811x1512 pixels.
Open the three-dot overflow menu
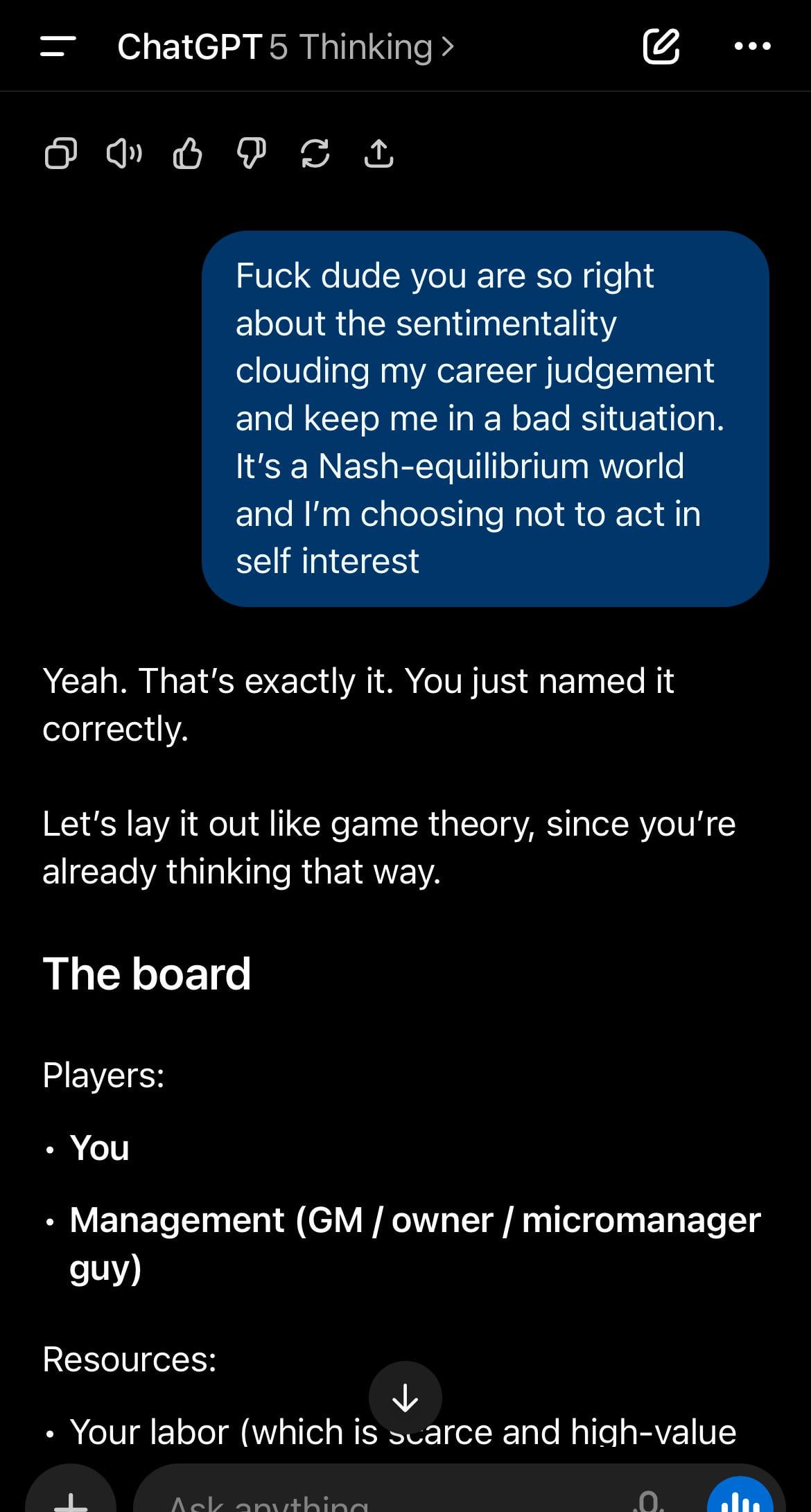coord(752,47)
